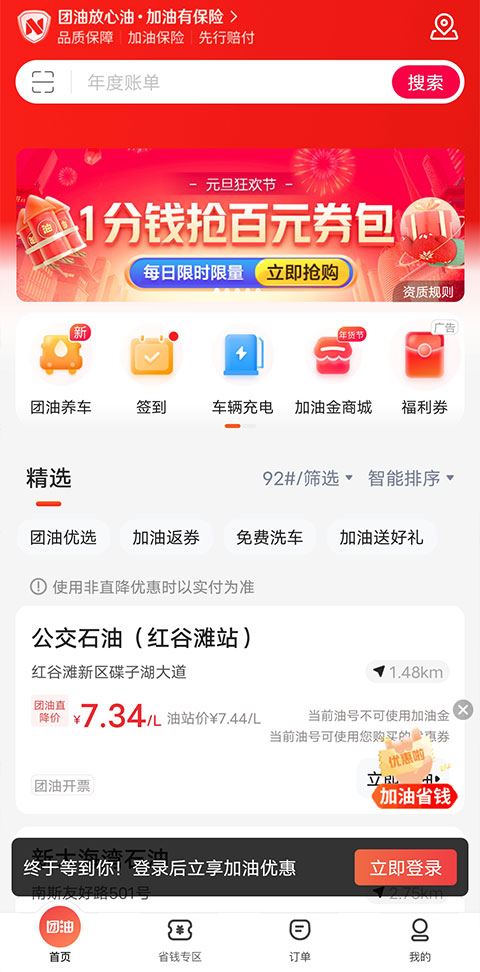Open 福利券 coupons shortcut
The height and width of the screenshot is (972, 480).
[x=424, y=372]
